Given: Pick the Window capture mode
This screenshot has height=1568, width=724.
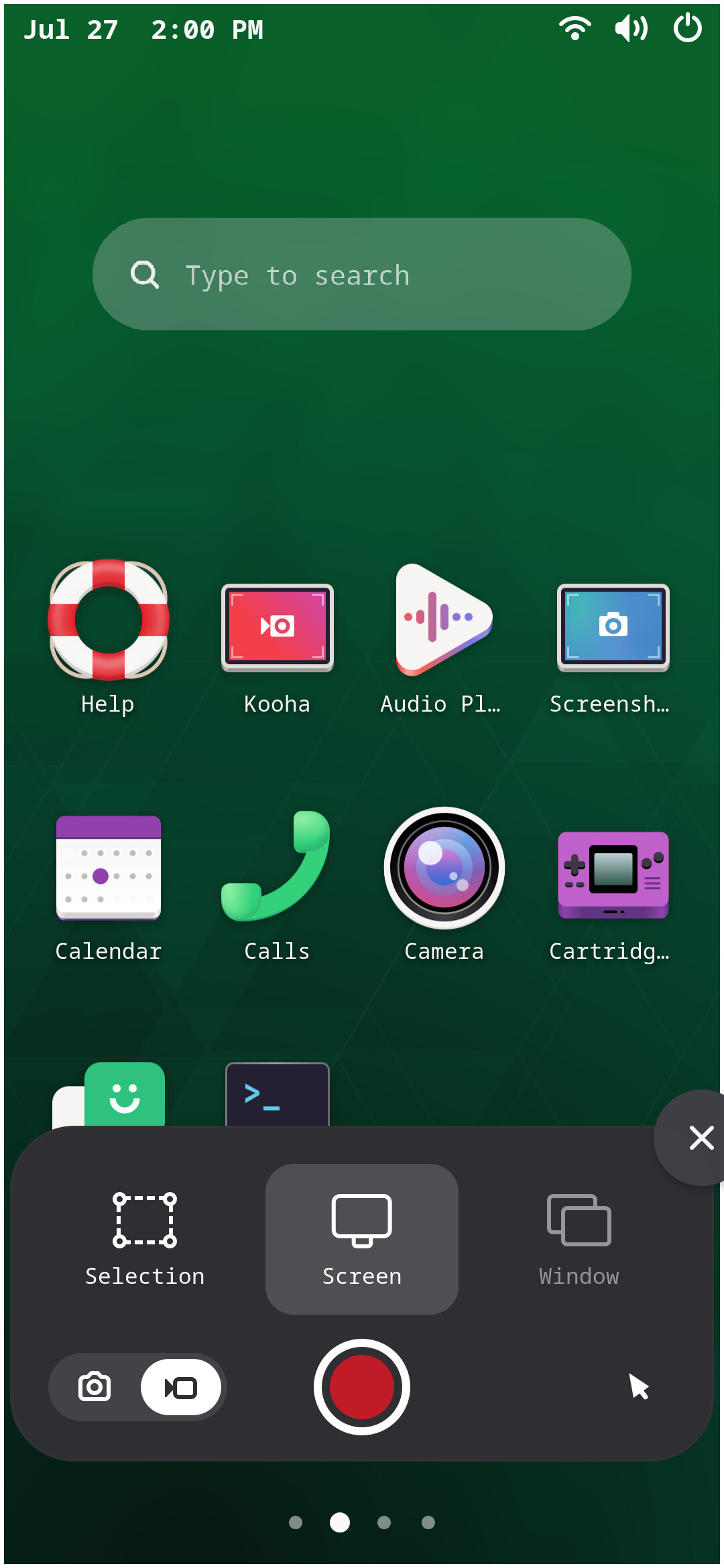Looking at the screenshot, I should pos(579,1239).
